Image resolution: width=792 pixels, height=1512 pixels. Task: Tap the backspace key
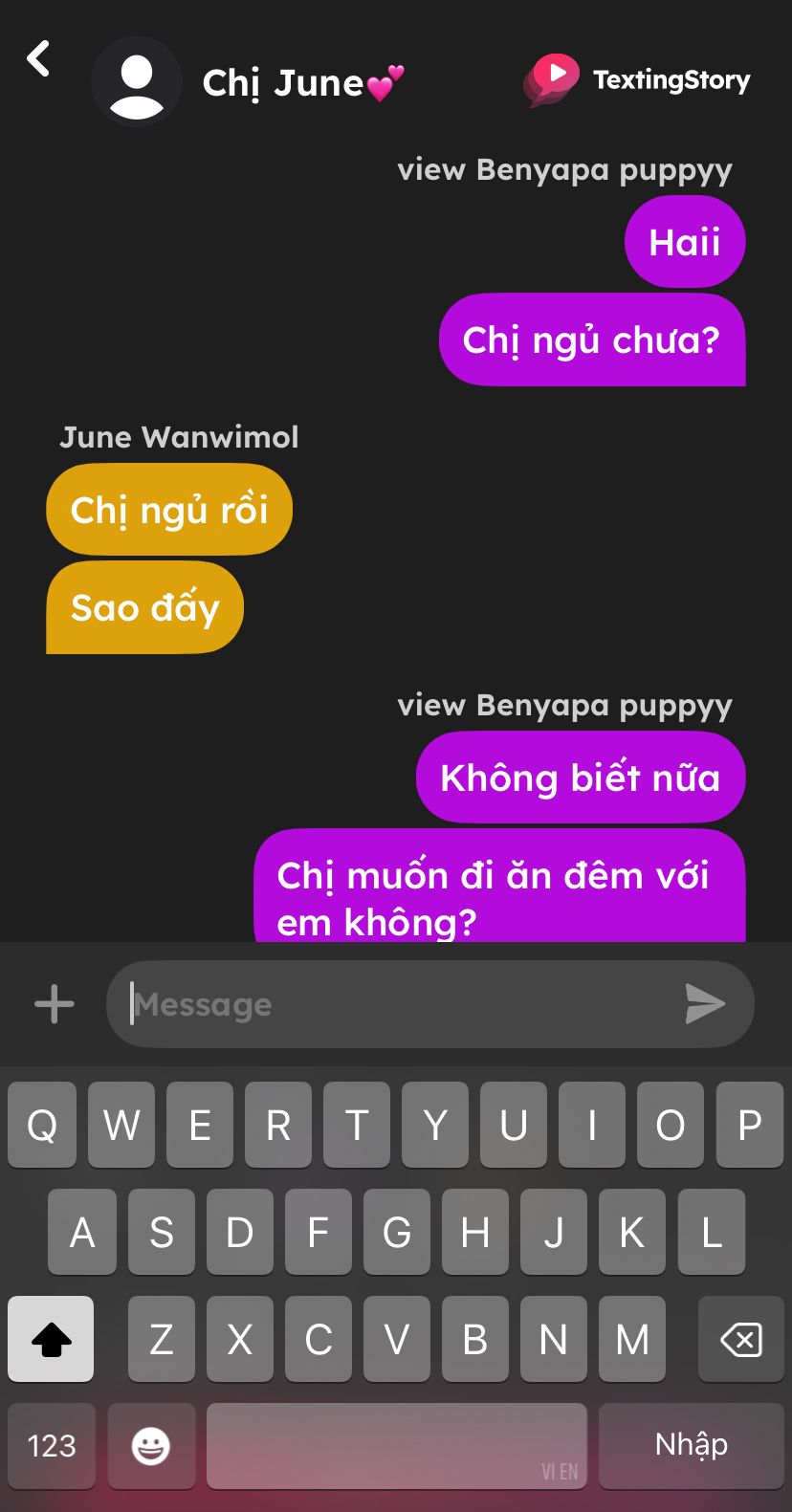(740, 1339)
